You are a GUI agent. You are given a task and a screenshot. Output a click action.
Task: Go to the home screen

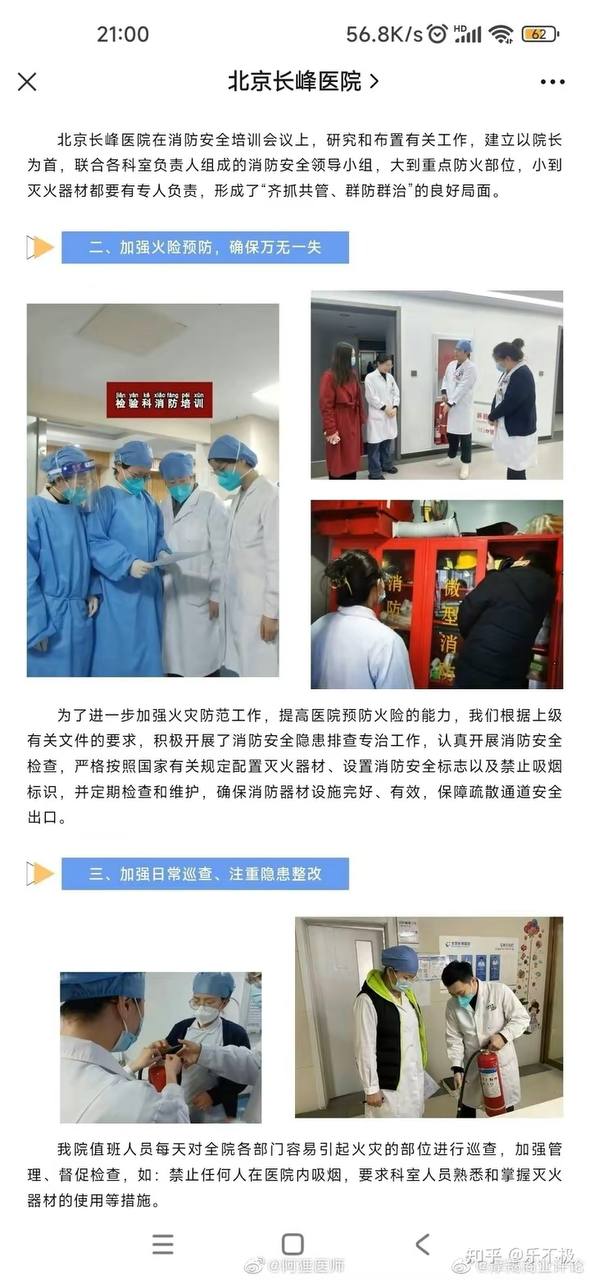(x=292, y=1243)
